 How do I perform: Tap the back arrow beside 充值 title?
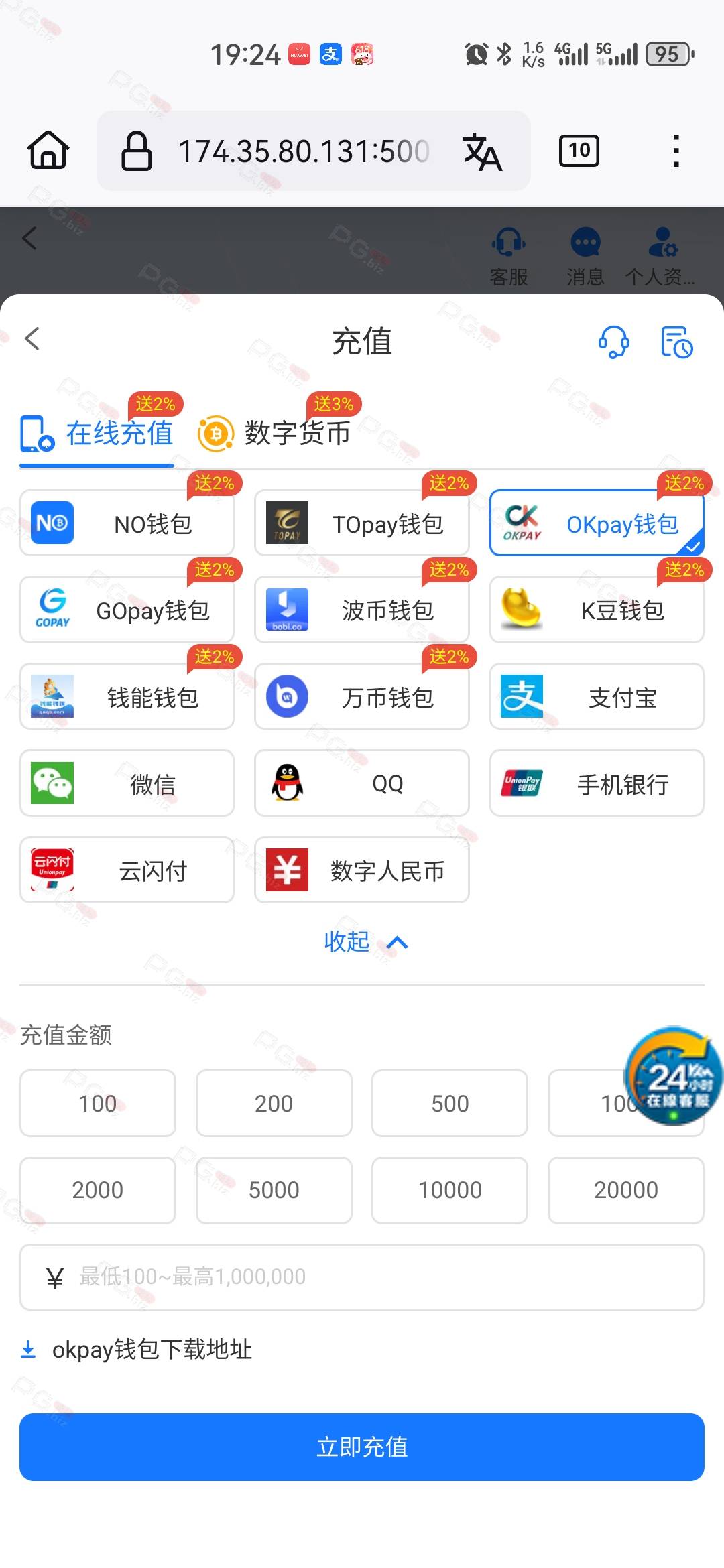click(32, 339)
